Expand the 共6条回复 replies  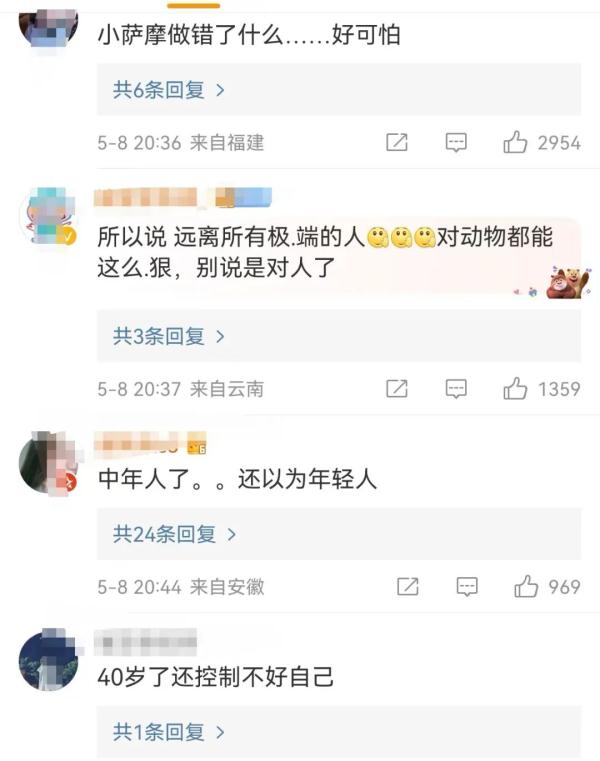[x=168, y=90]
